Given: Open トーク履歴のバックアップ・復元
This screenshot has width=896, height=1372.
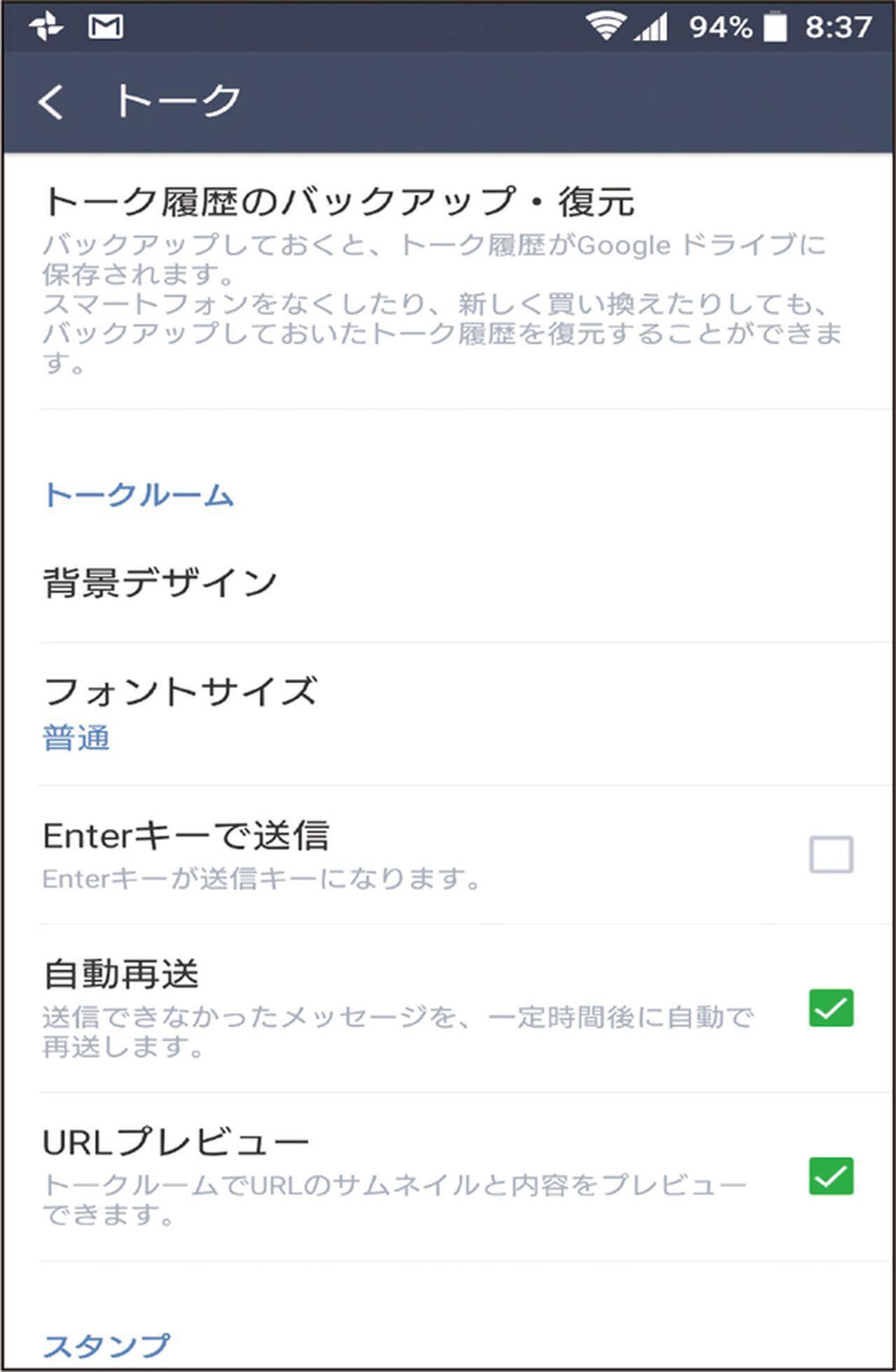Looking at the screenshot, I should (x=339, y=203).
